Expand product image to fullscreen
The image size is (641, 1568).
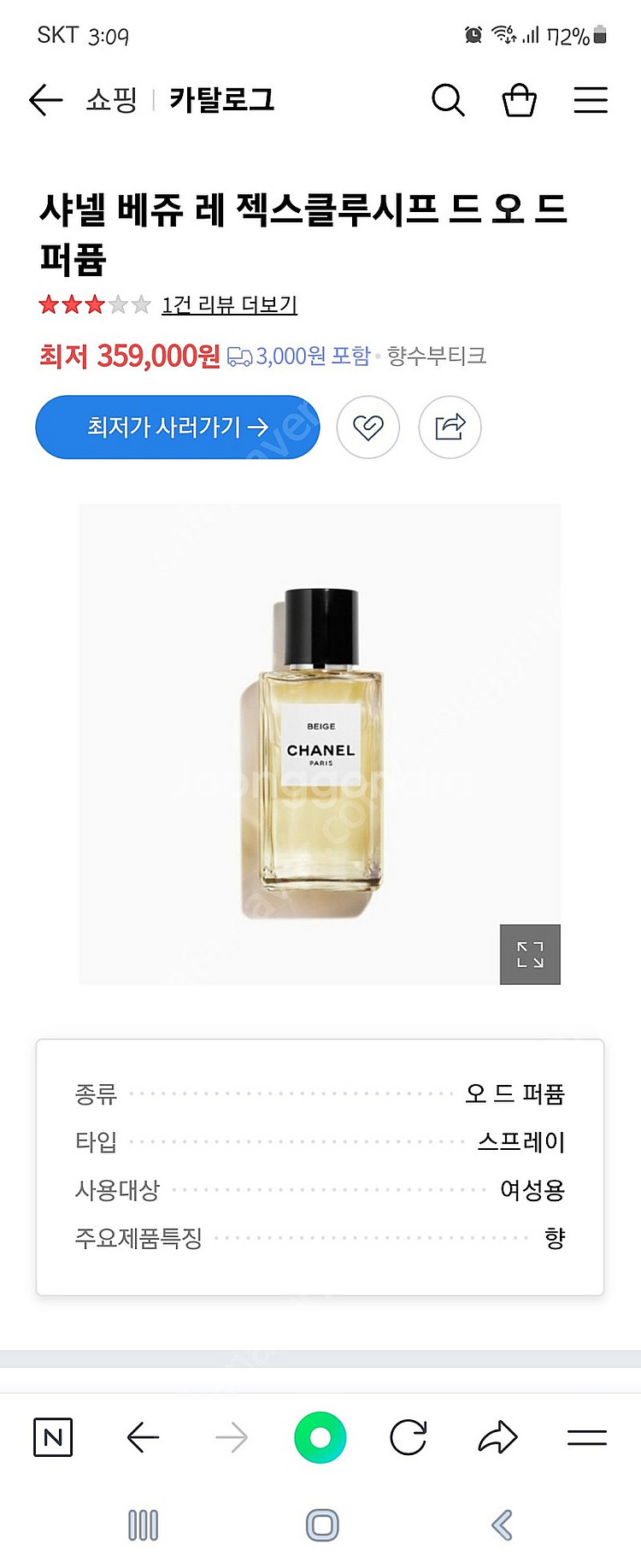click(530, 955)
